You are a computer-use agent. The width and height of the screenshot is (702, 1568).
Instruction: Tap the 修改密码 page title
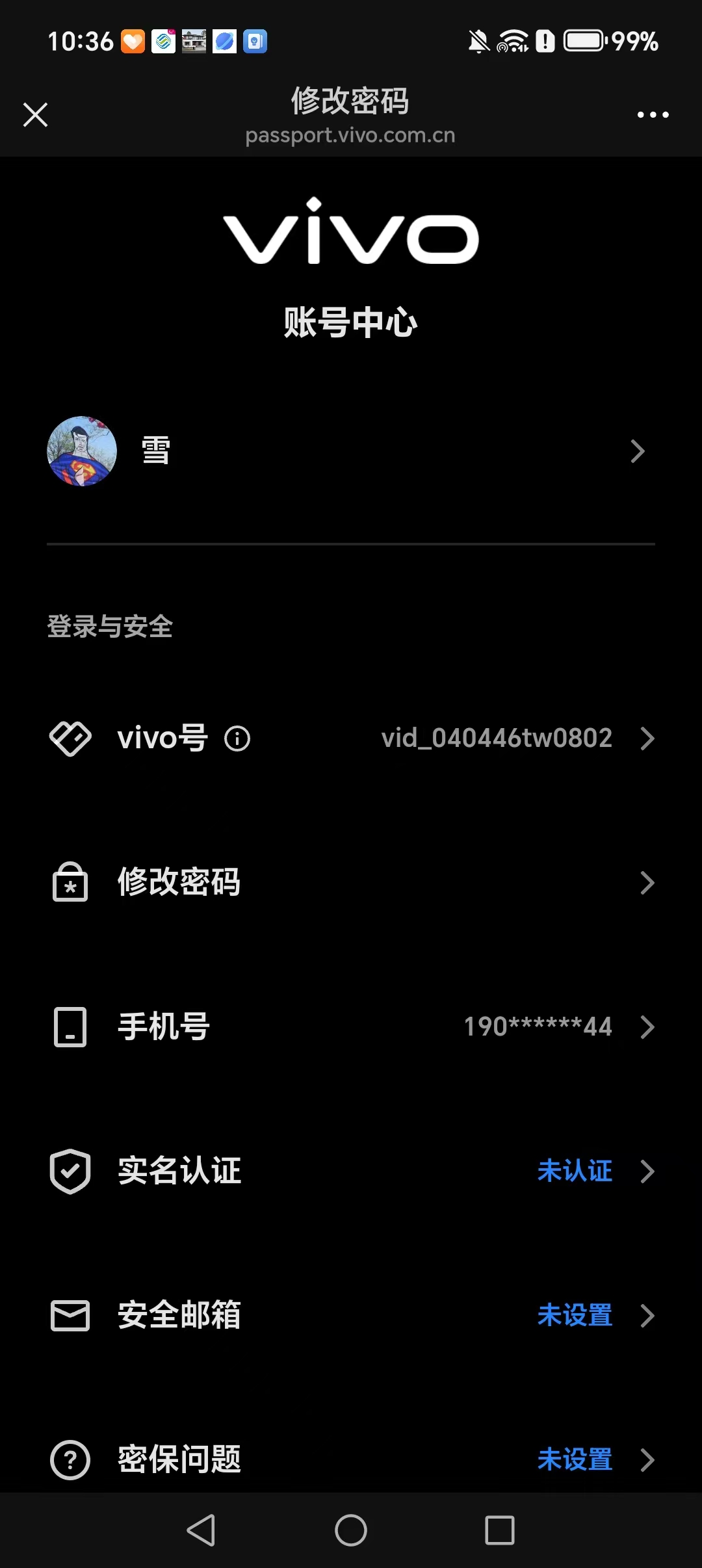(x=350, y=101)
